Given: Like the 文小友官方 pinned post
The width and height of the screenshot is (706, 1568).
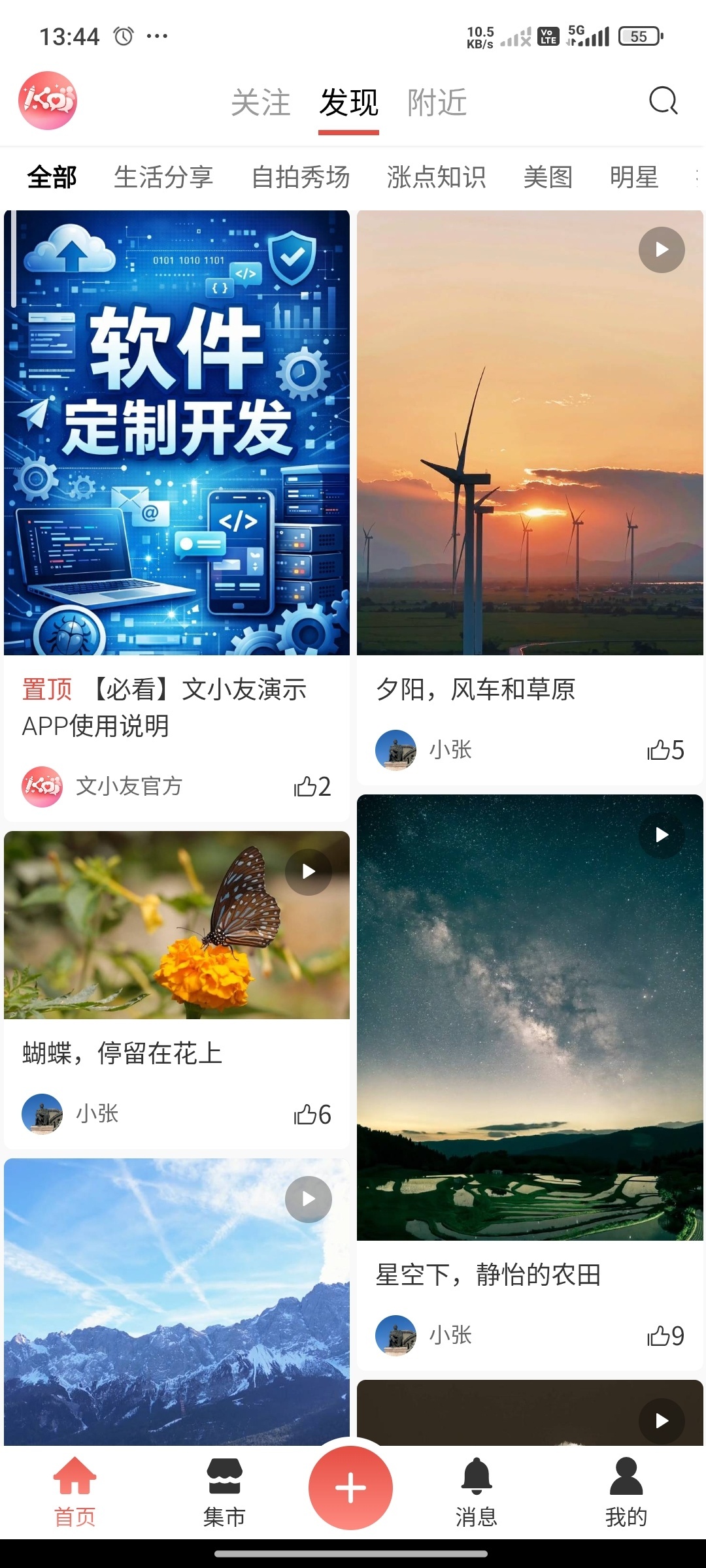Looking at the screenshot, I should pyautogui.click(x=312, y=786).
